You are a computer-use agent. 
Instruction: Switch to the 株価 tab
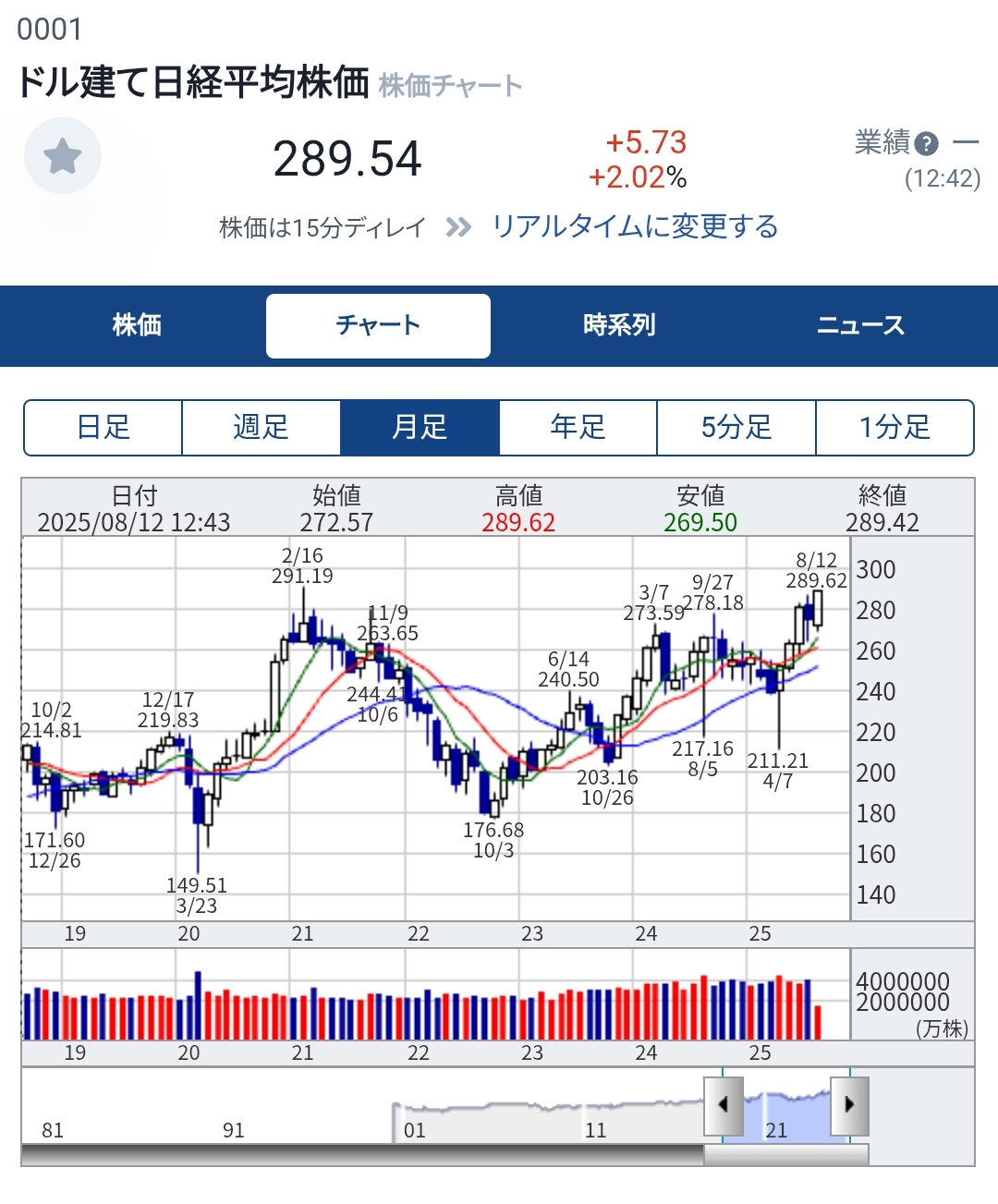137,325
